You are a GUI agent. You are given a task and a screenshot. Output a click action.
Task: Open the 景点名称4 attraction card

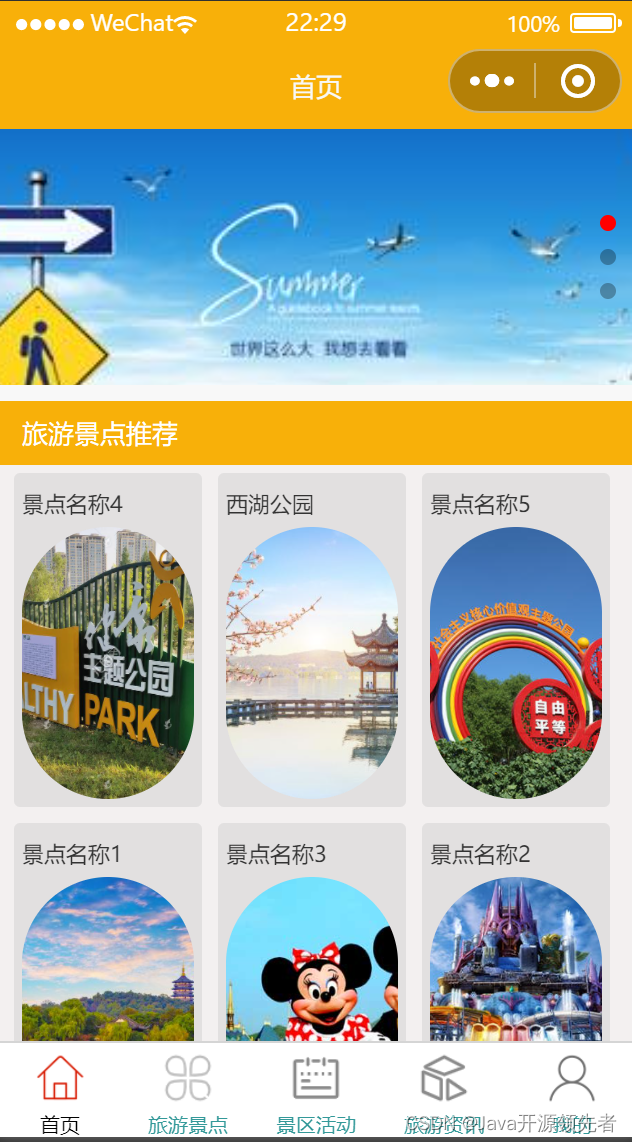coord(108,640)
